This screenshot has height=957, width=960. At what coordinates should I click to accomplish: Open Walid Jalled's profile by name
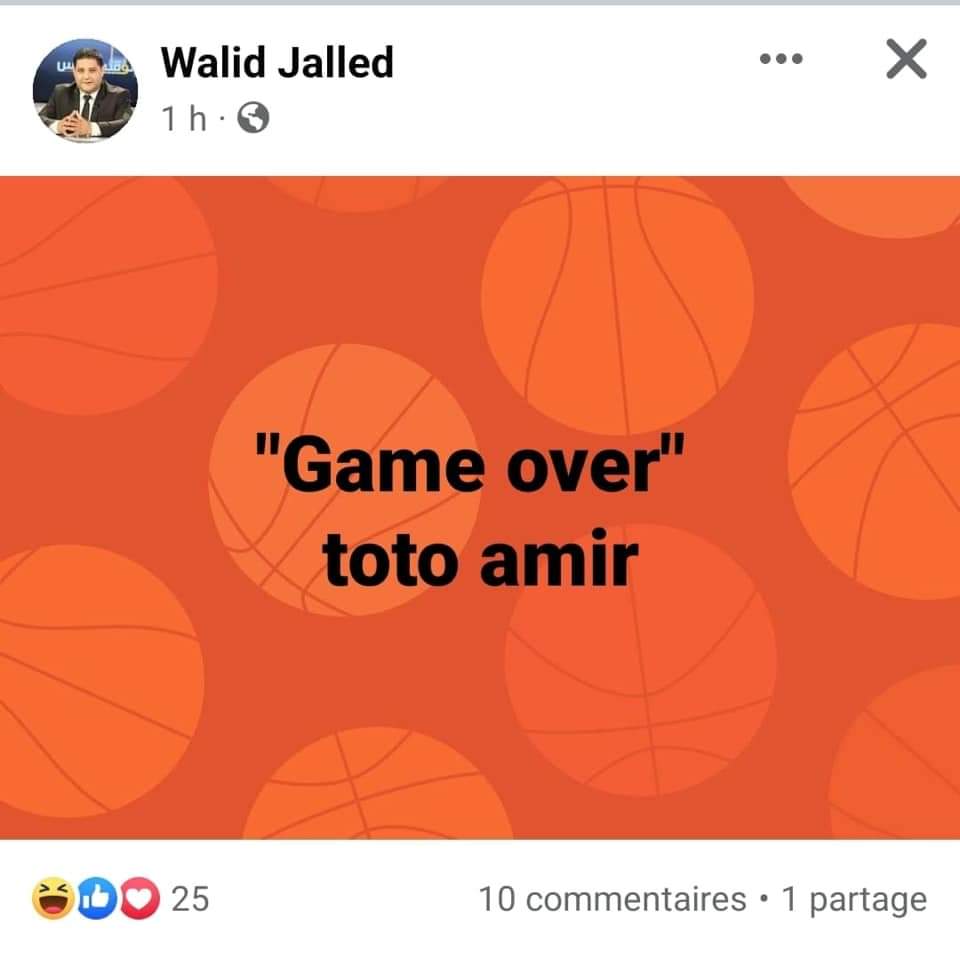click(277, 62)
